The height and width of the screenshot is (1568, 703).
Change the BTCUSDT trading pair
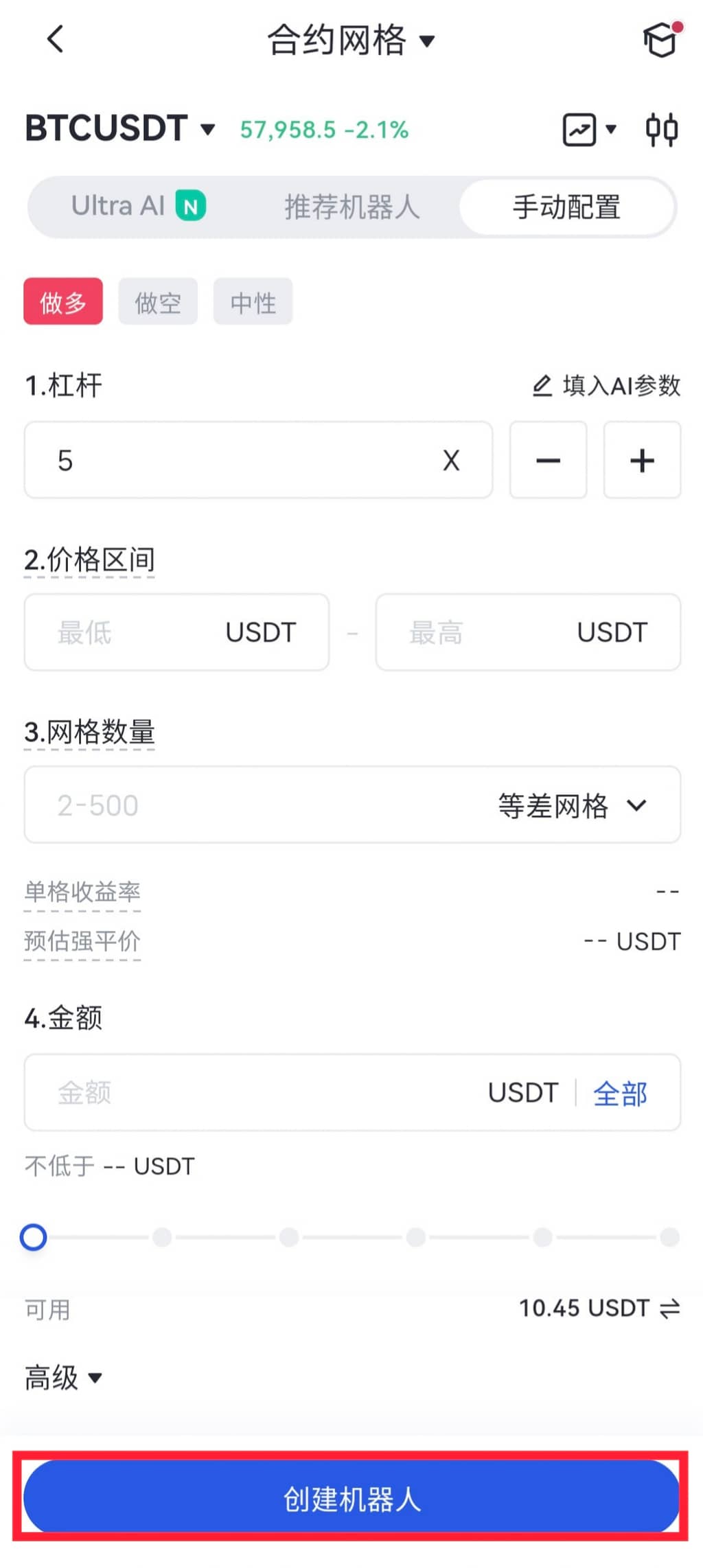tap(120, 128)
